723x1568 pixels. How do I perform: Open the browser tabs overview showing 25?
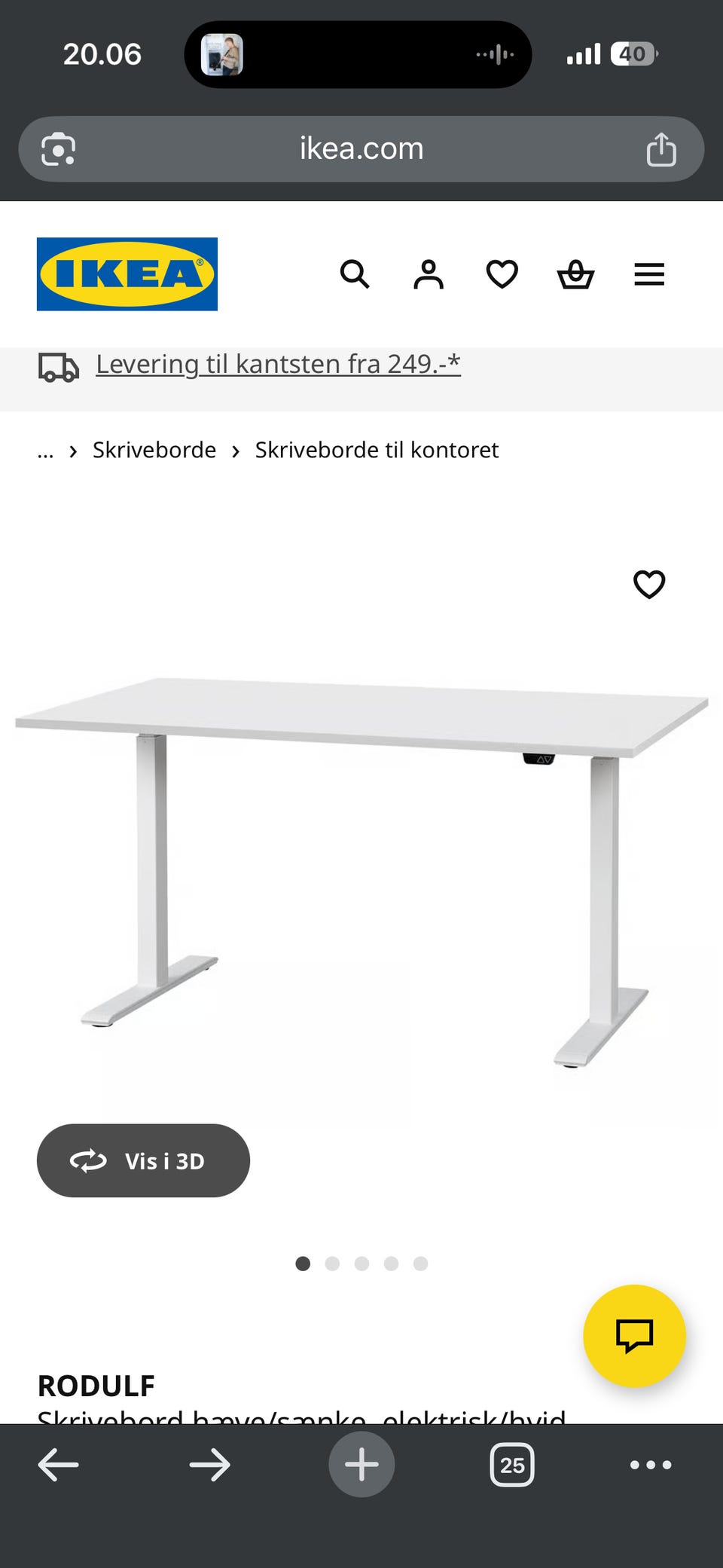point(511,1464)
